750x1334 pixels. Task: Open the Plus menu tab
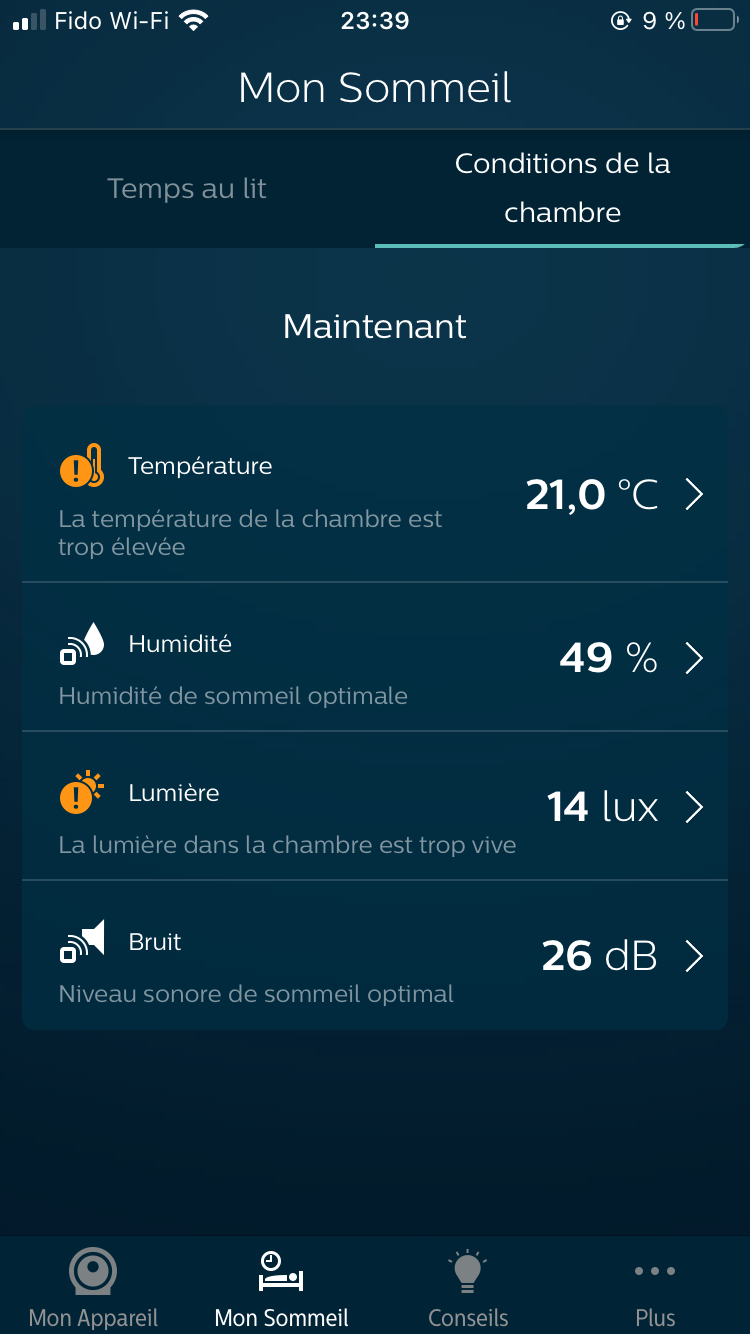[655, 1288]
